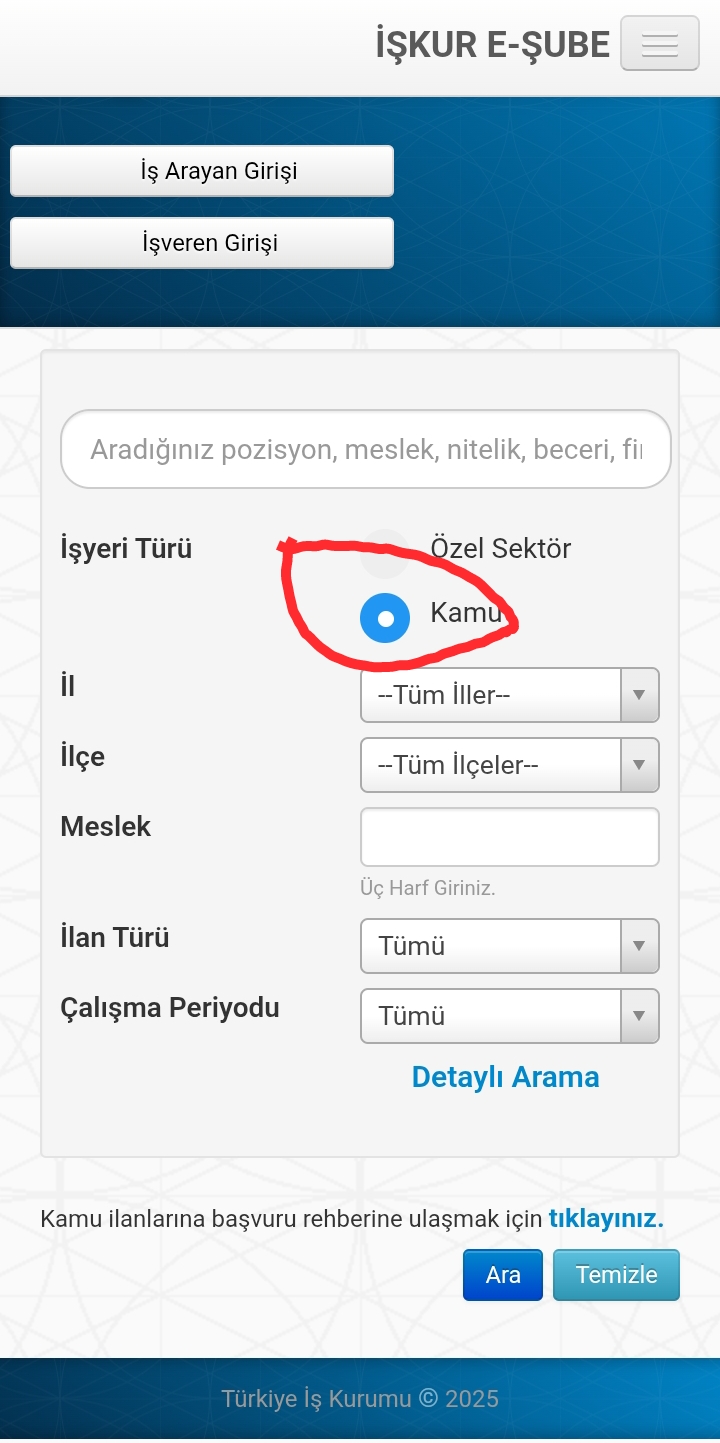The image size is (720, 1443).
Task: Open İşveren Girişi login
Action: click(202, 243)
